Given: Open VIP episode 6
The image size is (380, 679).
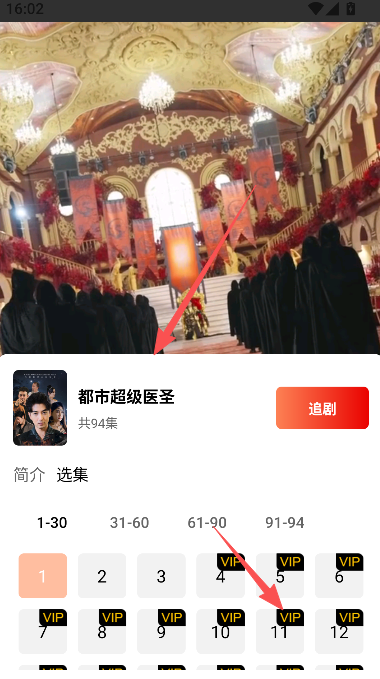Looking at the screenshot, I should coord(339,576).
